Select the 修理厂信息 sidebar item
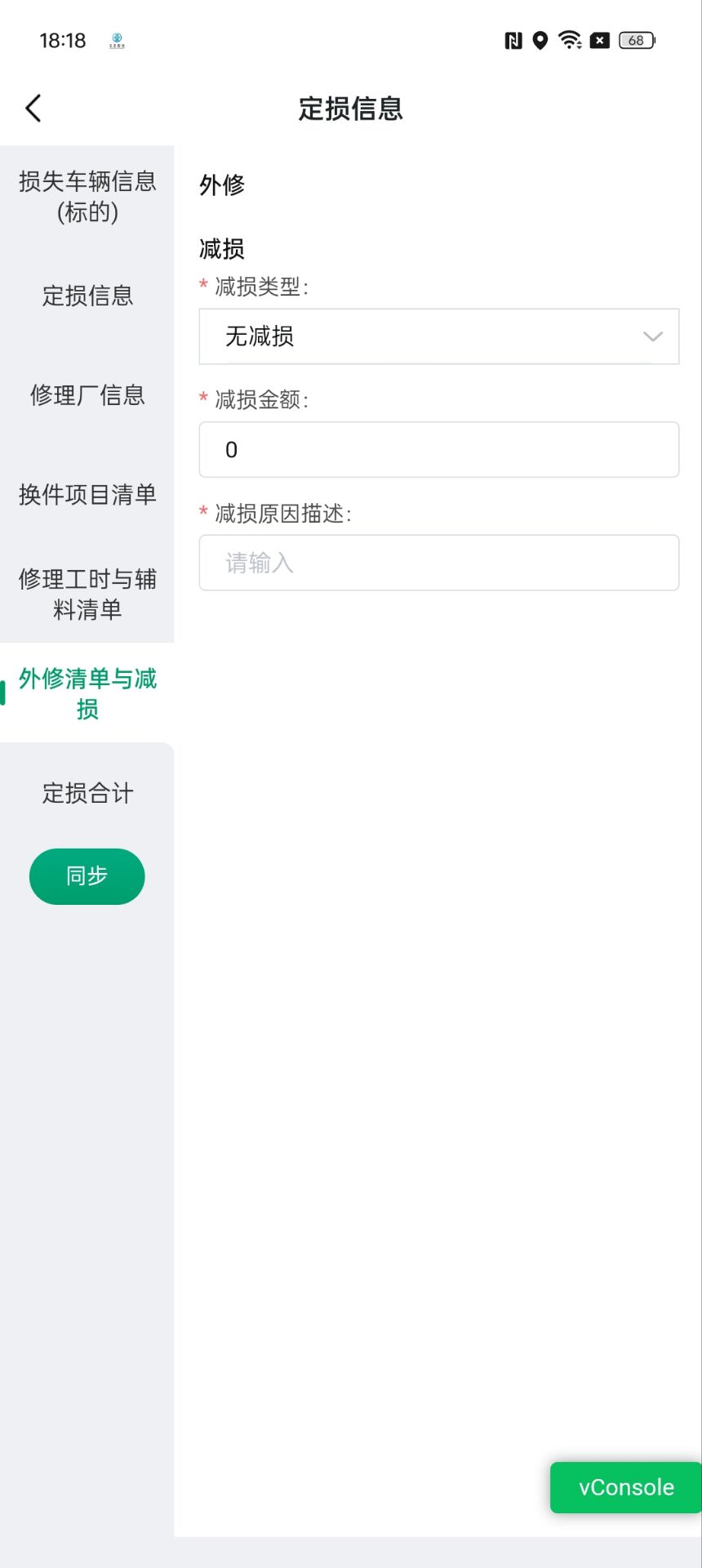 [87, 395]
